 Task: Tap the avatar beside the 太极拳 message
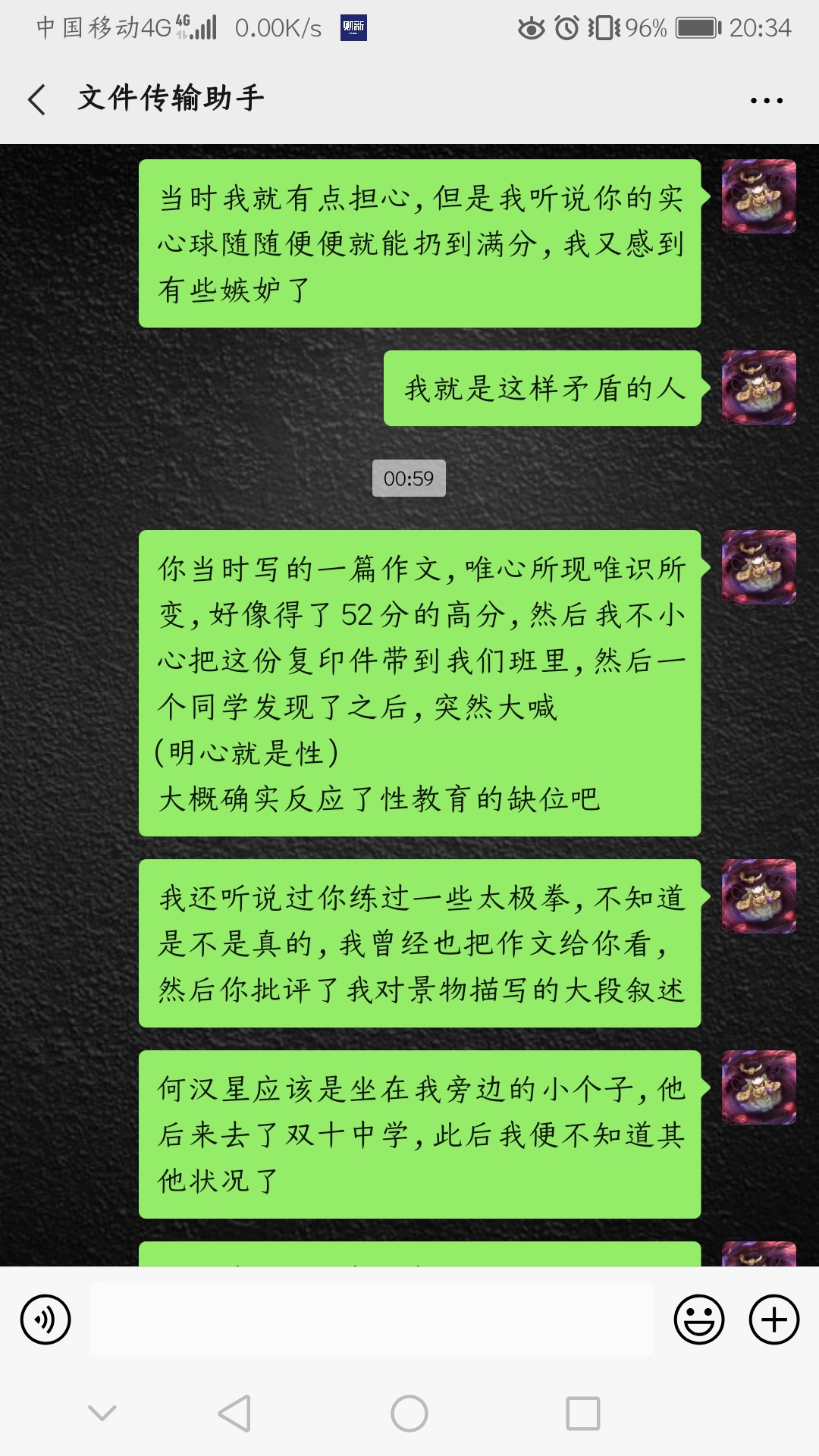point(758,896)
